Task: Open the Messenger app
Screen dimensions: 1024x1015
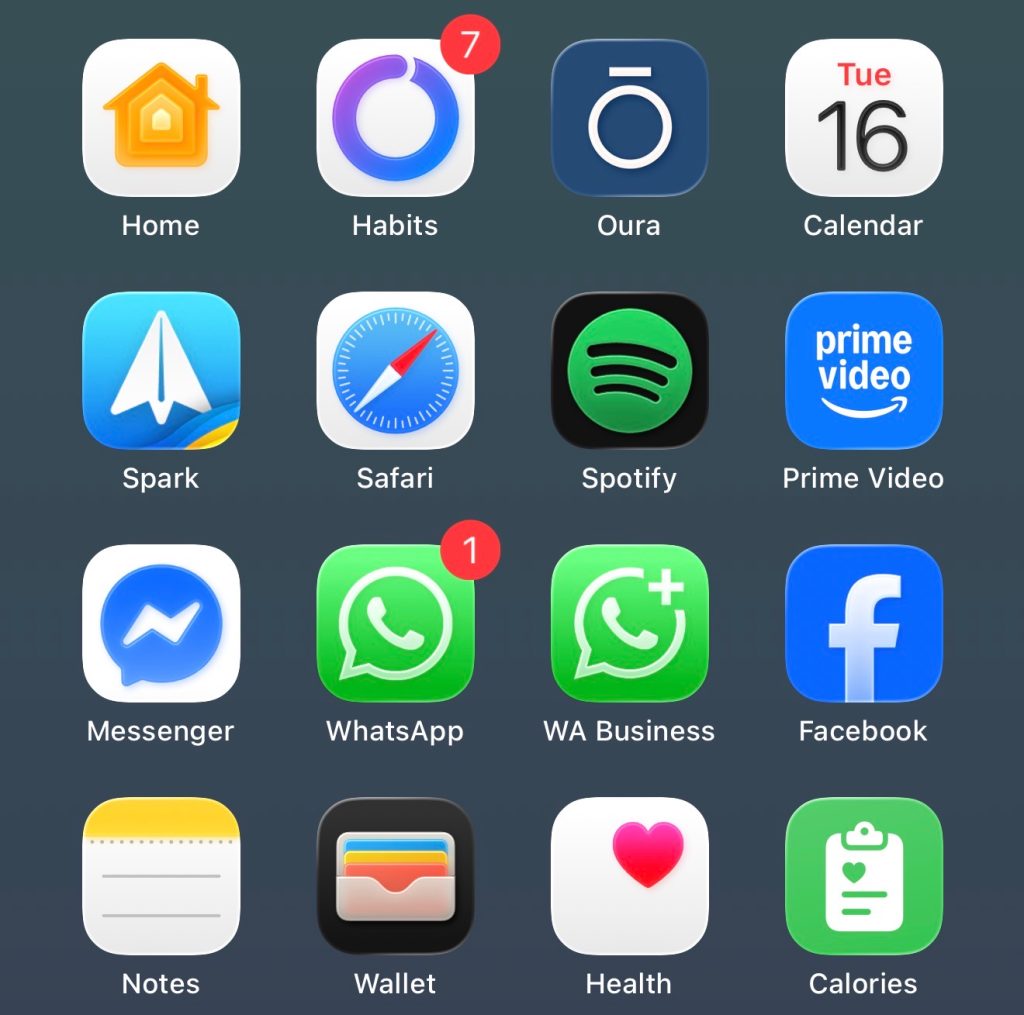Action: (161, 624)
